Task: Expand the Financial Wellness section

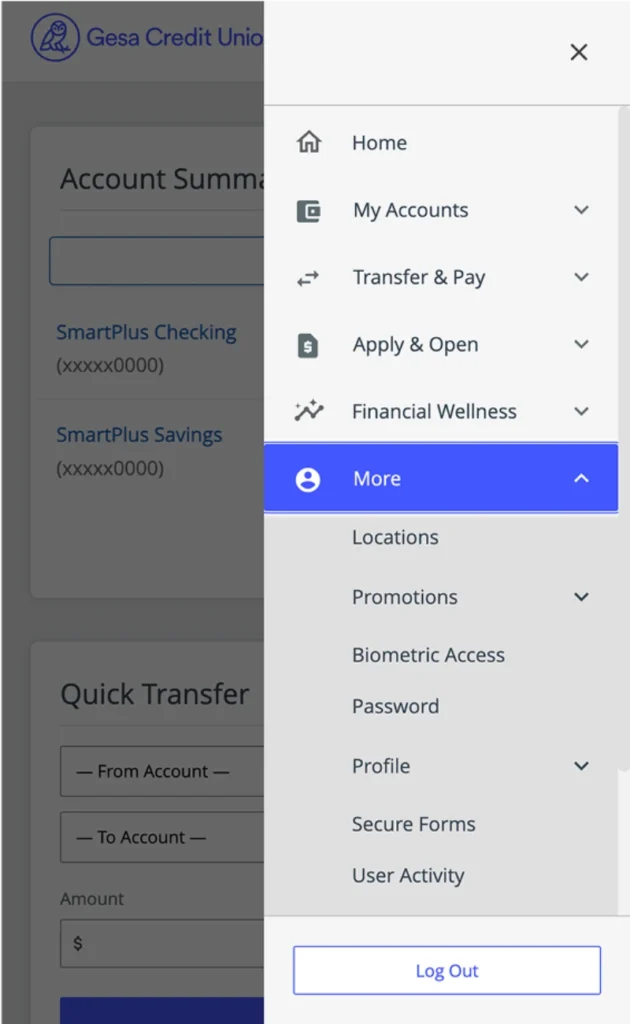Action: (x=440, y=411)
